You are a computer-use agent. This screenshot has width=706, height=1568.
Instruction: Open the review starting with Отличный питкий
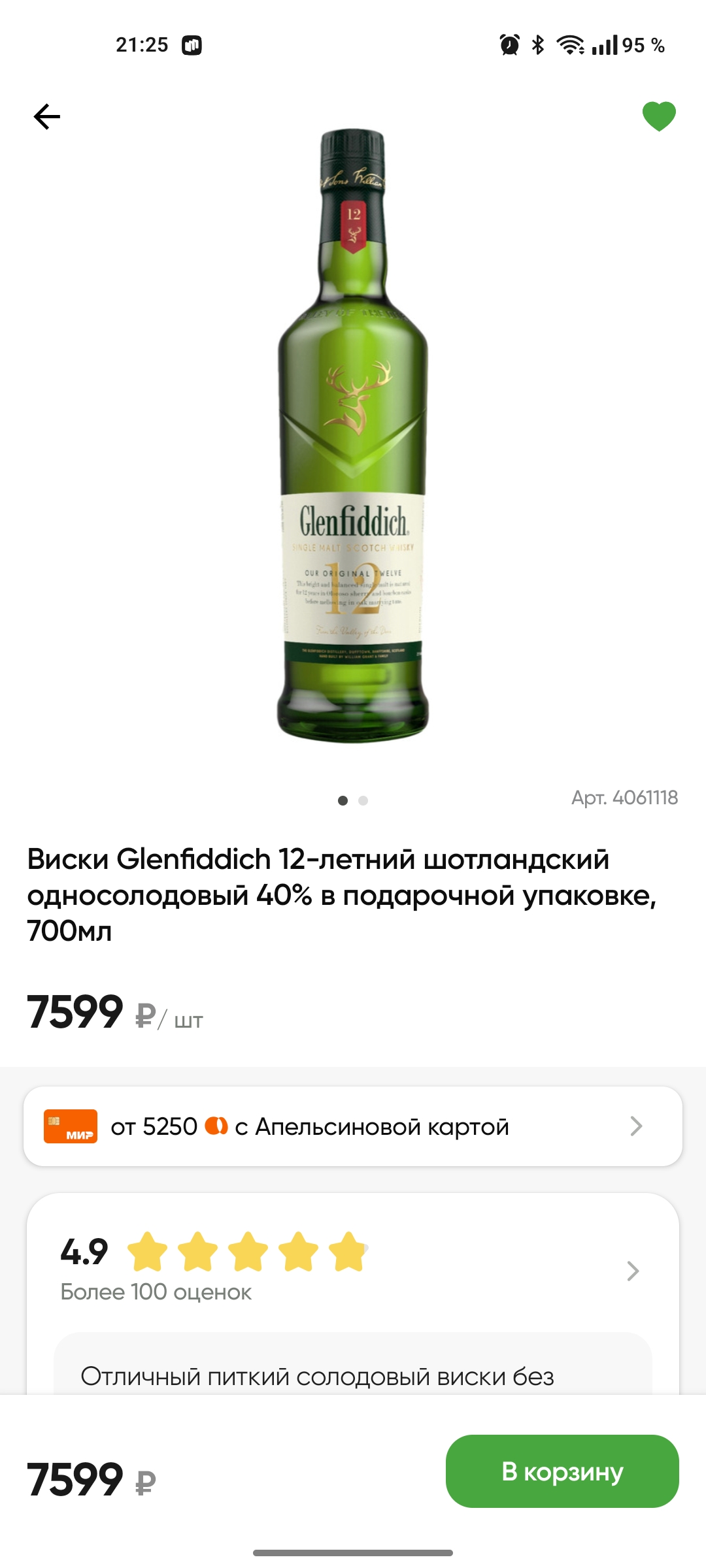coord(353,1371)
